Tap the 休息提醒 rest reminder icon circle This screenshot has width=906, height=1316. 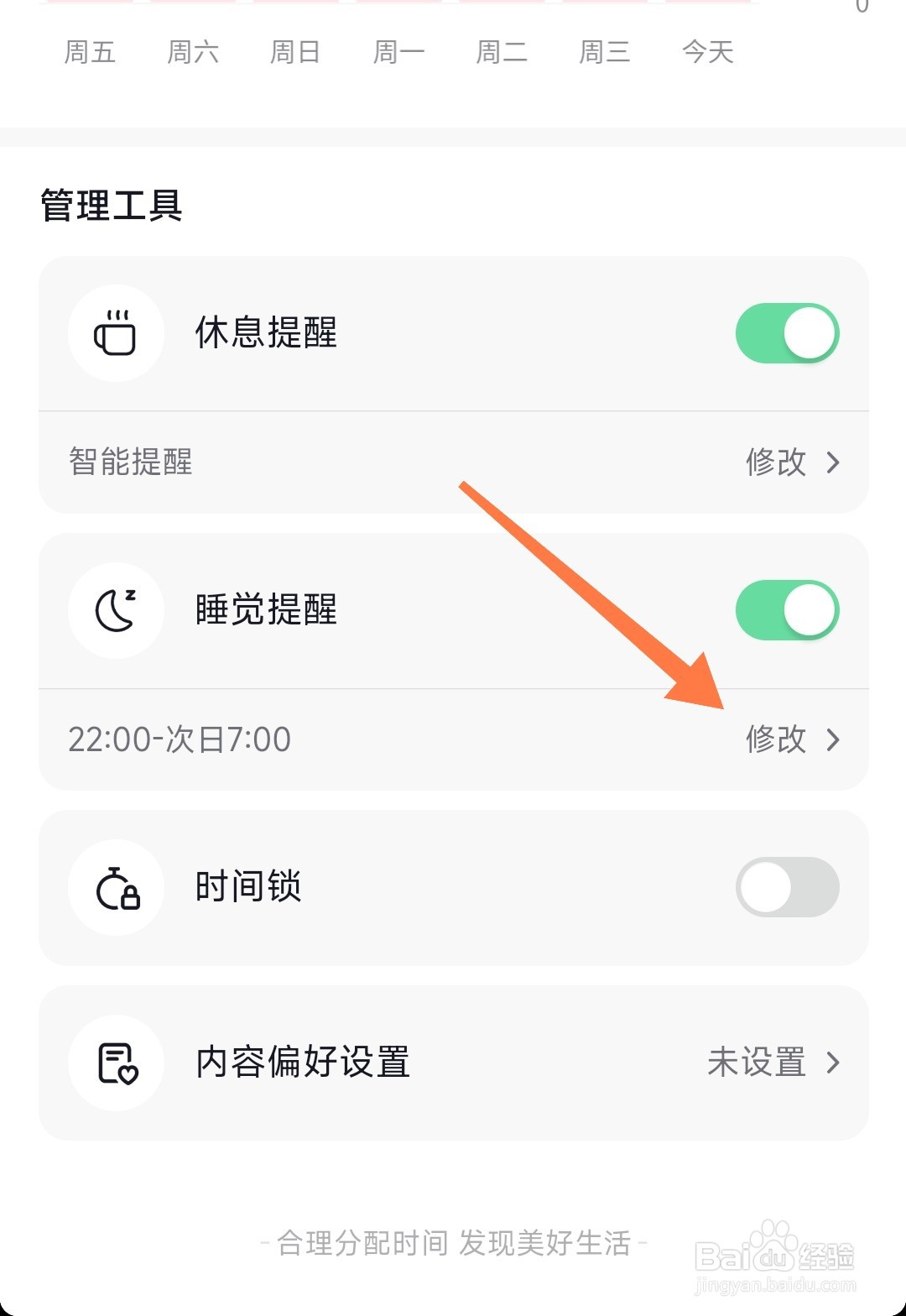[116, 332]
